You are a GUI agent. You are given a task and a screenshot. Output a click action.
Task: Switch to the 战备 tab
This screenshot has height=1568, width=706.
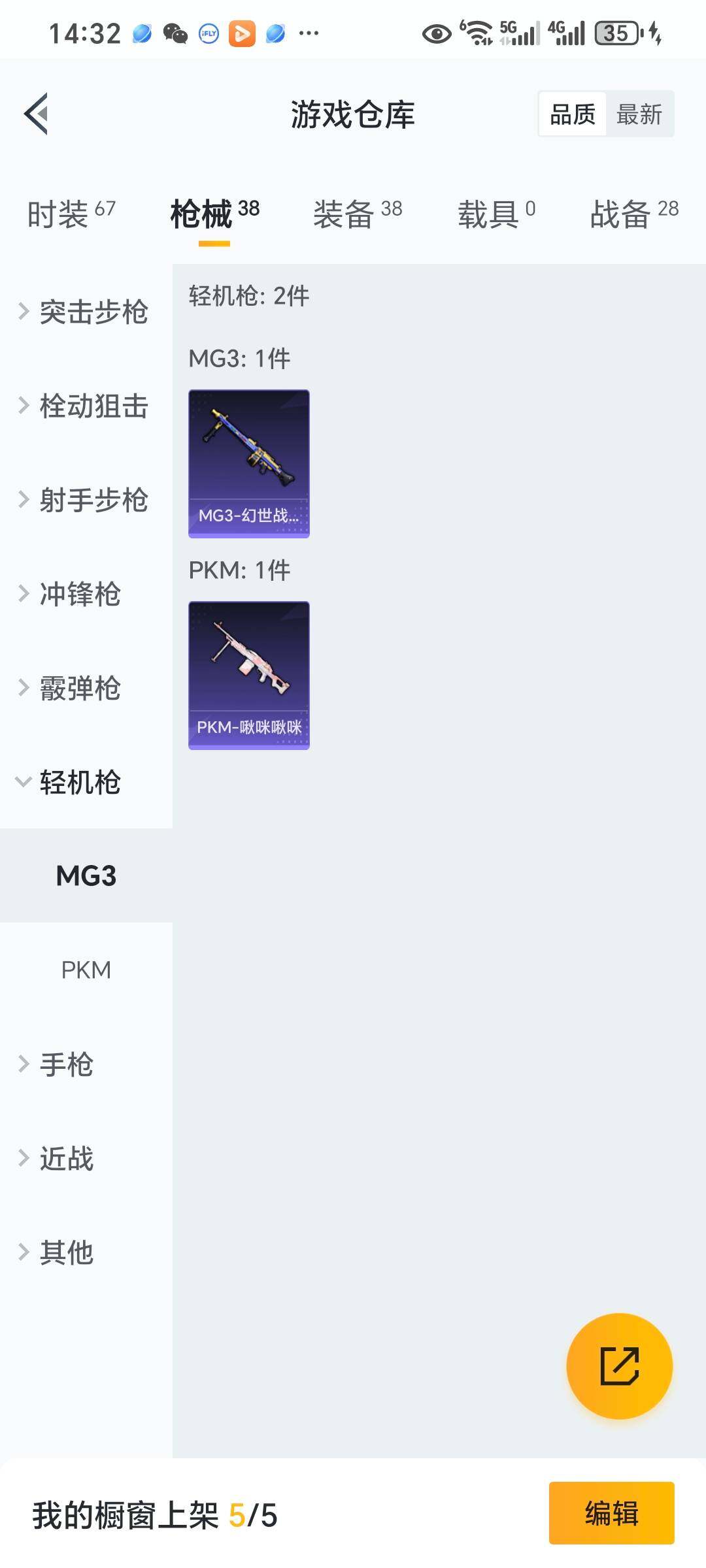634,214
